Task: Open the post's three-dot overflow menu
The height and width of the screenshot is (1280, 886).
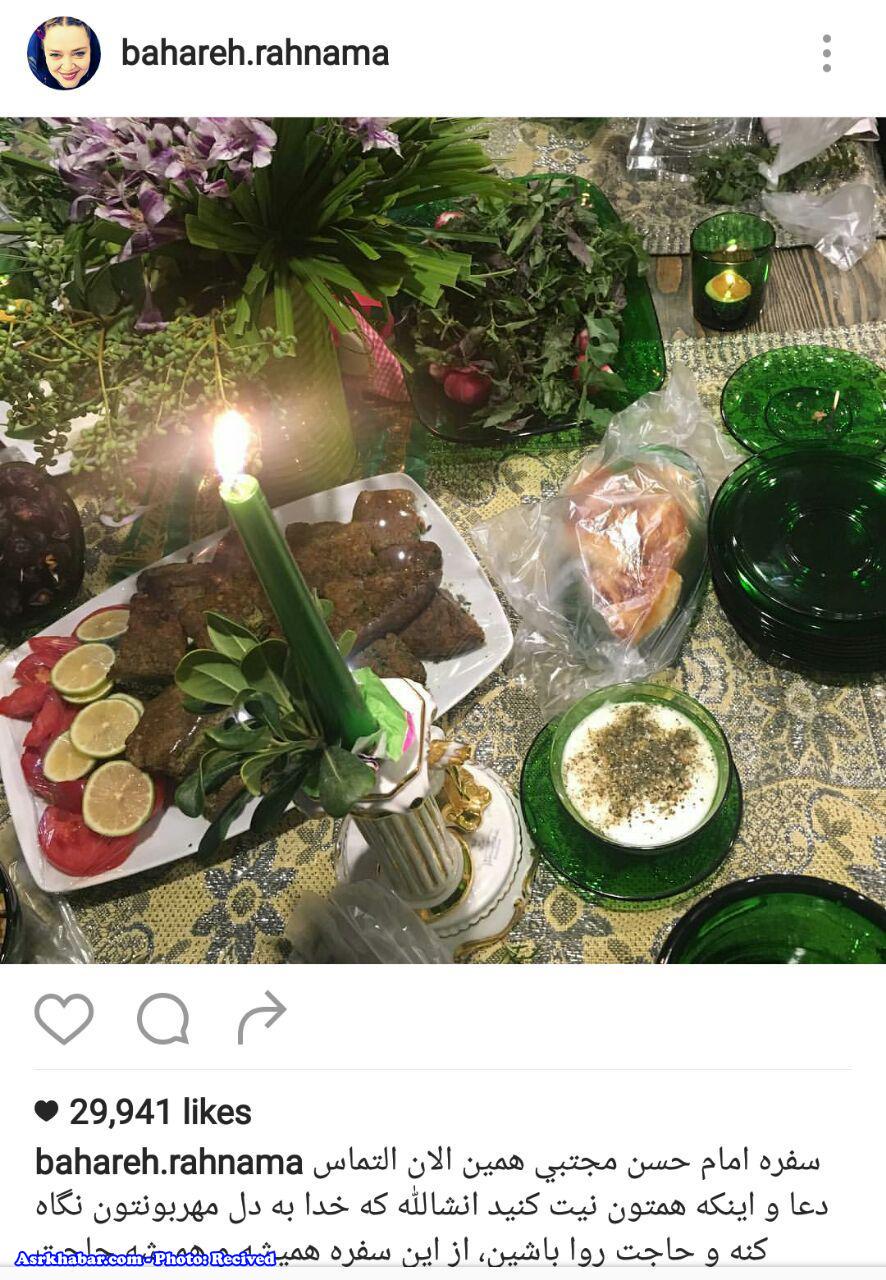Action: (x=826, y=54)
